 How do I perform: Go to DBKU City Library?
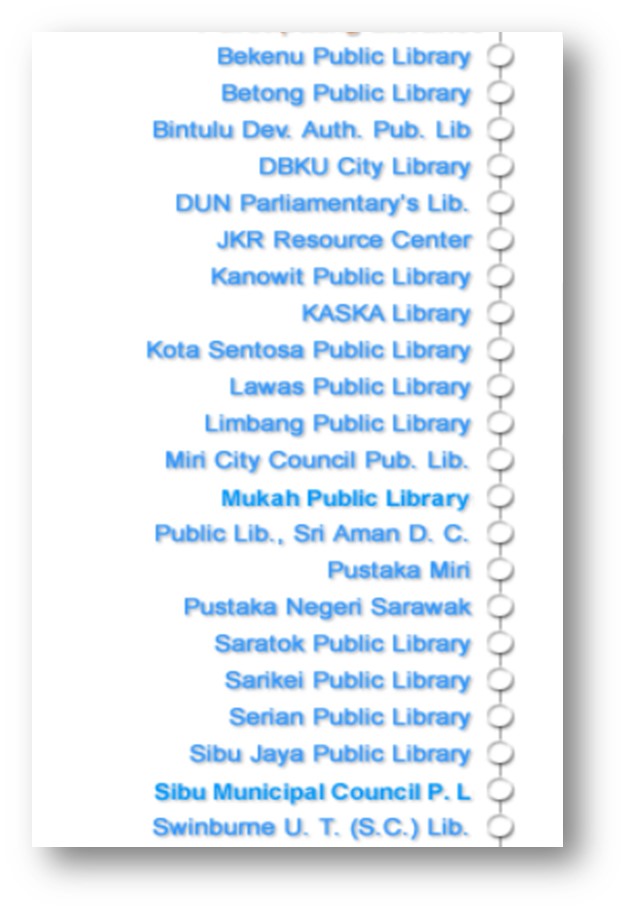pos(364,167)
